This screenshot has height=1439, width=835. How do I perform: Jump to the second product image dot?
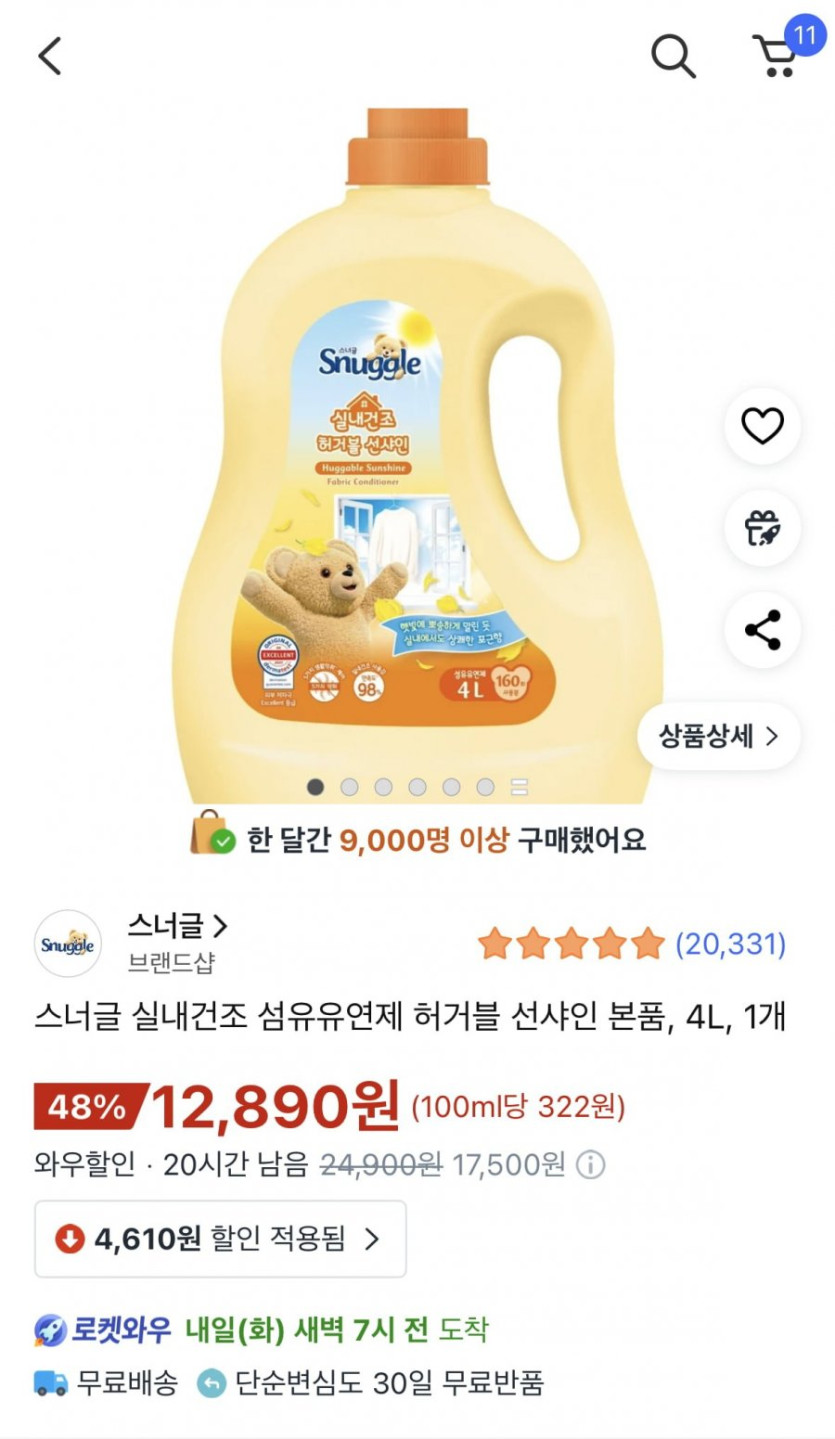click(349, 787)
